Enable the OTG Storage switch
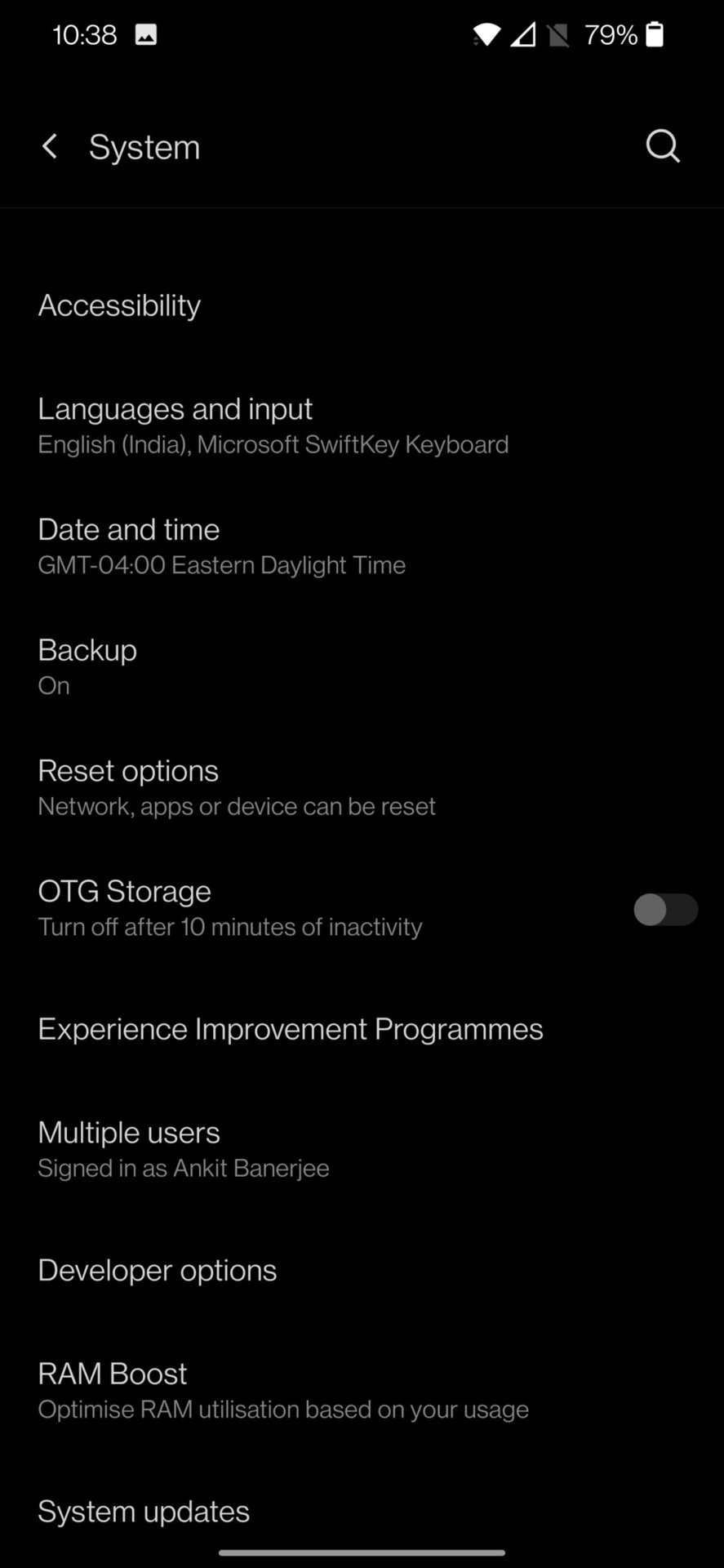724x1568 pixels. 665,909
